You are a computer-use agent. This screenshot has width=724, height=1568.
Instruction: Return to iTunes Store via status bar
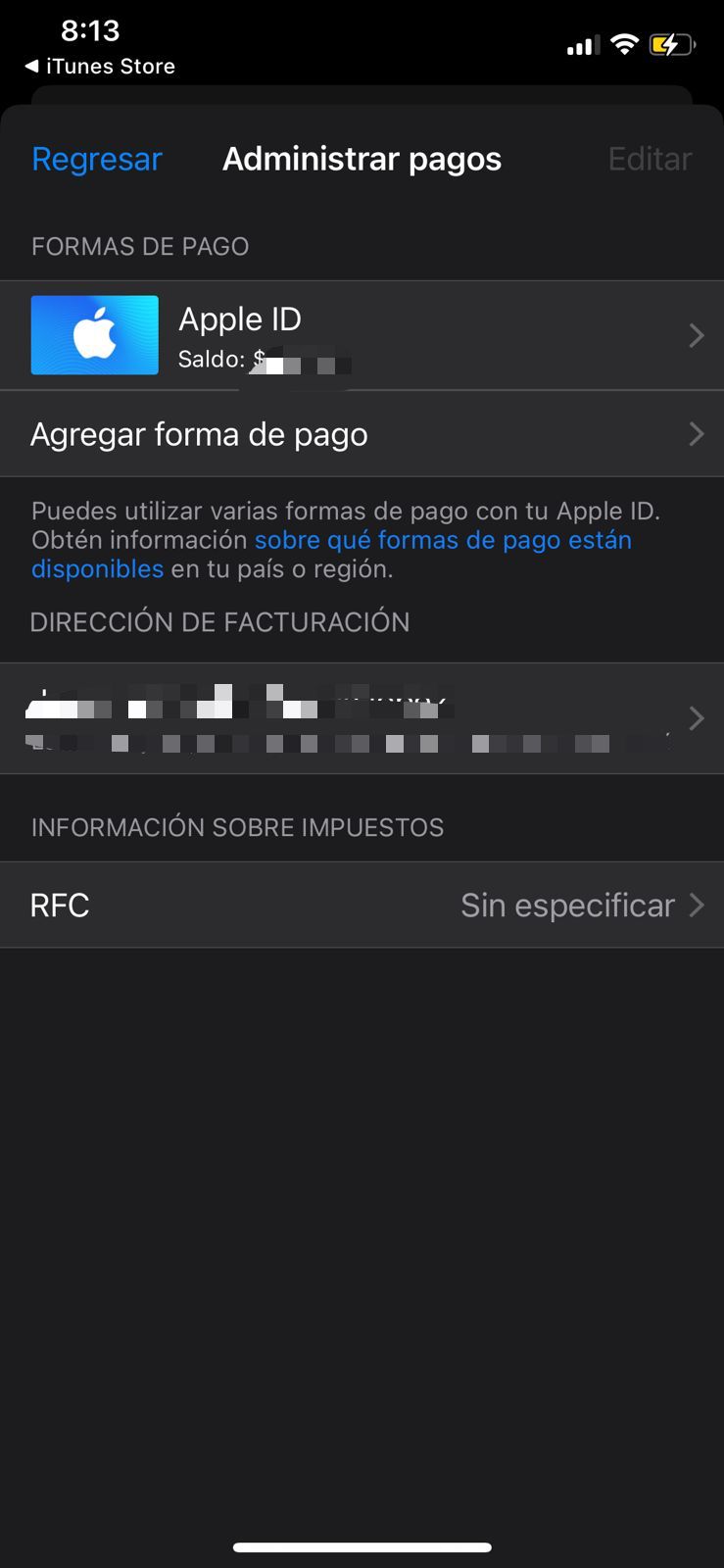tap(99, 67)
